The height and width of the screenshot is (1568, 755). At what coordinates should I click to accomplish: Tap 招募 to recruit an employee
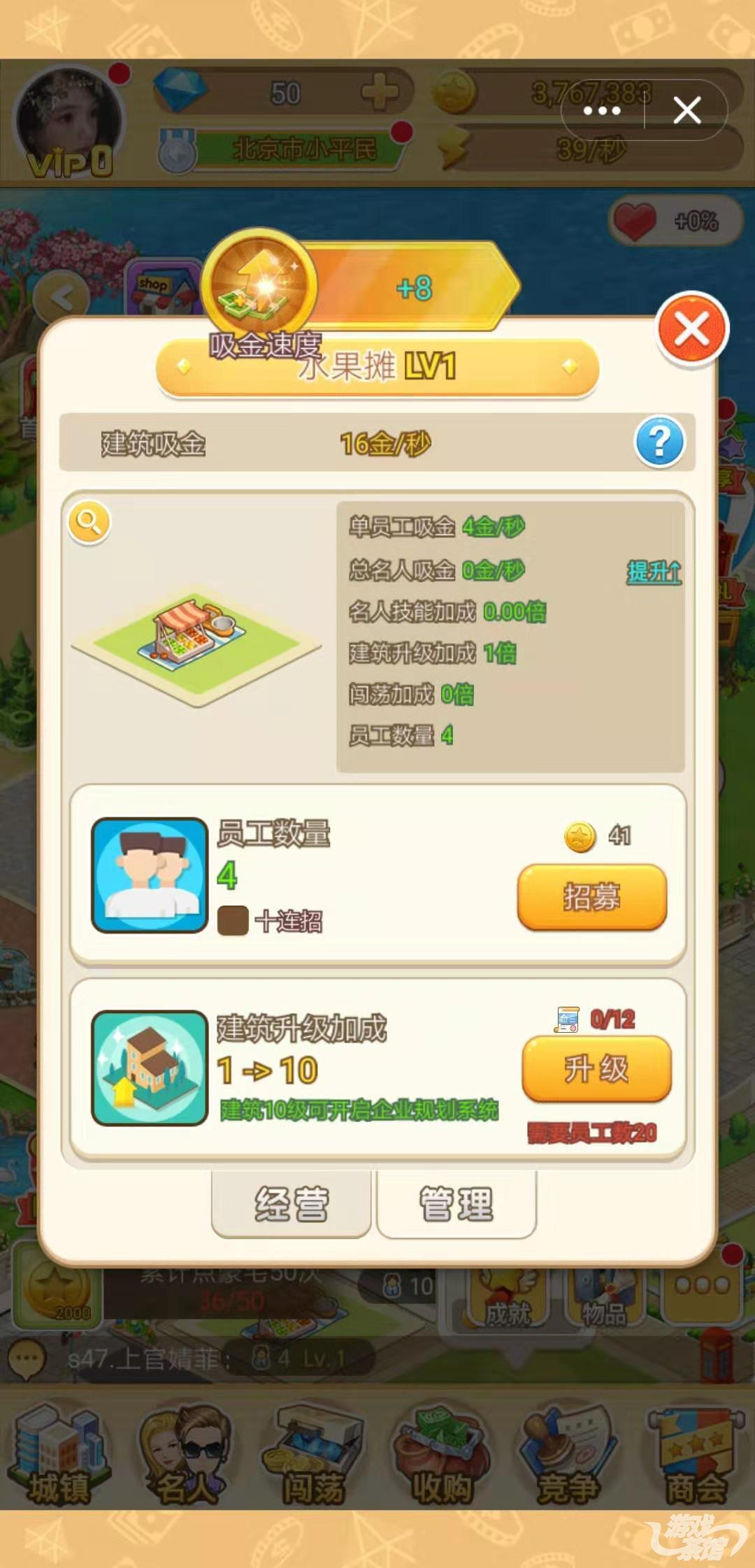591,896
